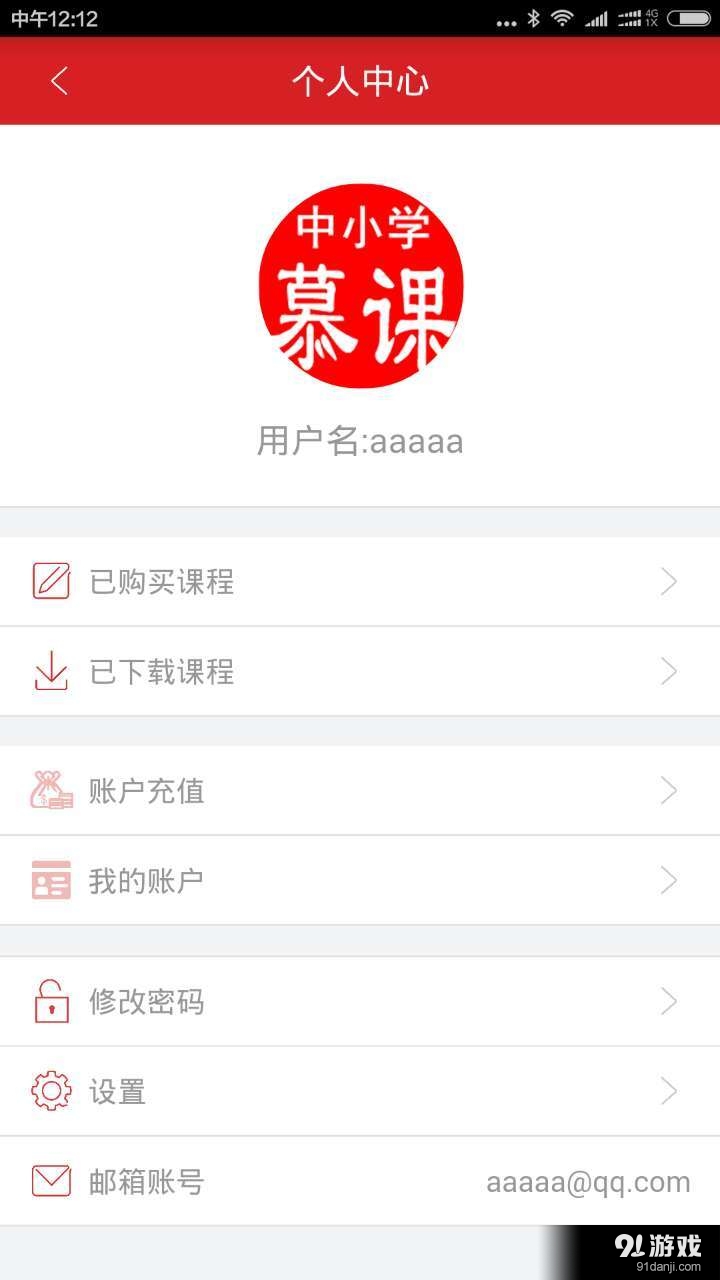The image size is (720, 1280).
Task: Select the purchased courses pen icon
Action: tap(52, 581)
